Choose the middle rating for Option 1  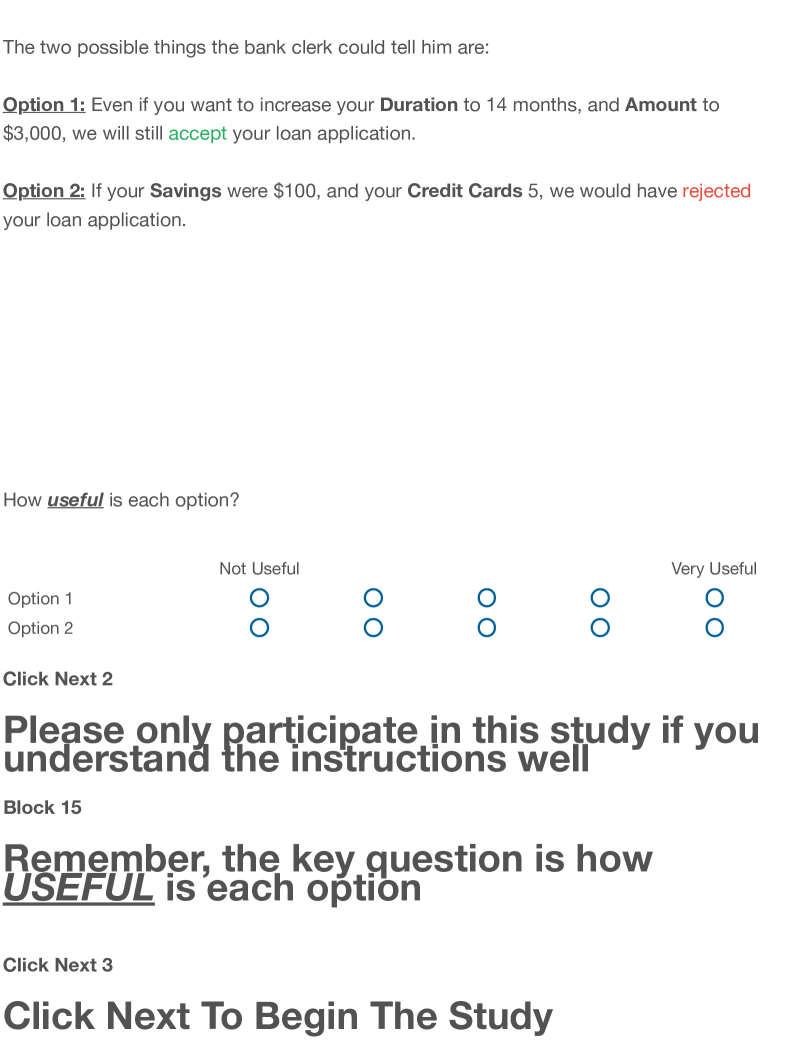point(487,598)
